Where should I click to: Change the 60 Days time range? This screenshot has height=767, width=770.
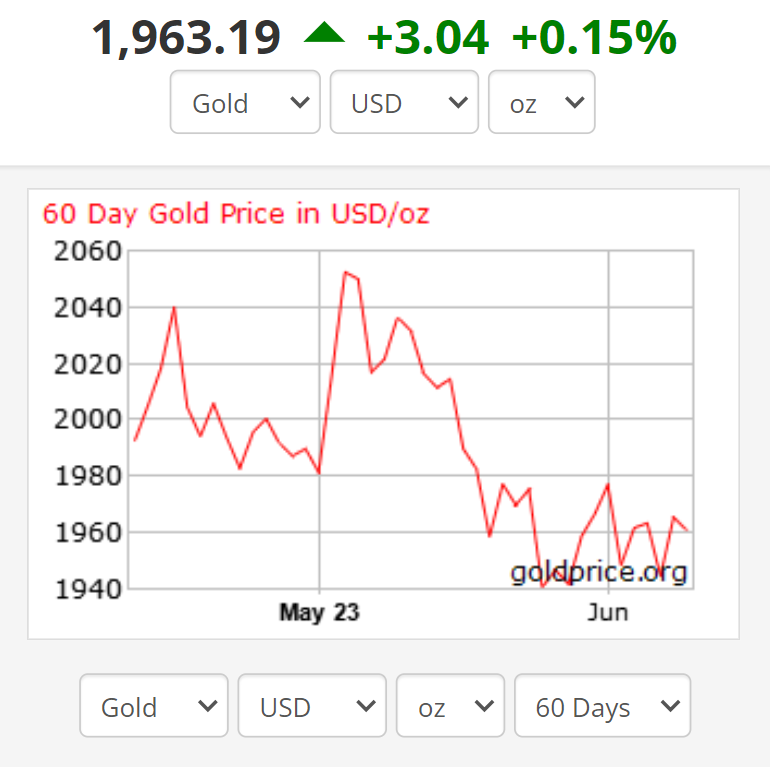click(x=602, y=706)
